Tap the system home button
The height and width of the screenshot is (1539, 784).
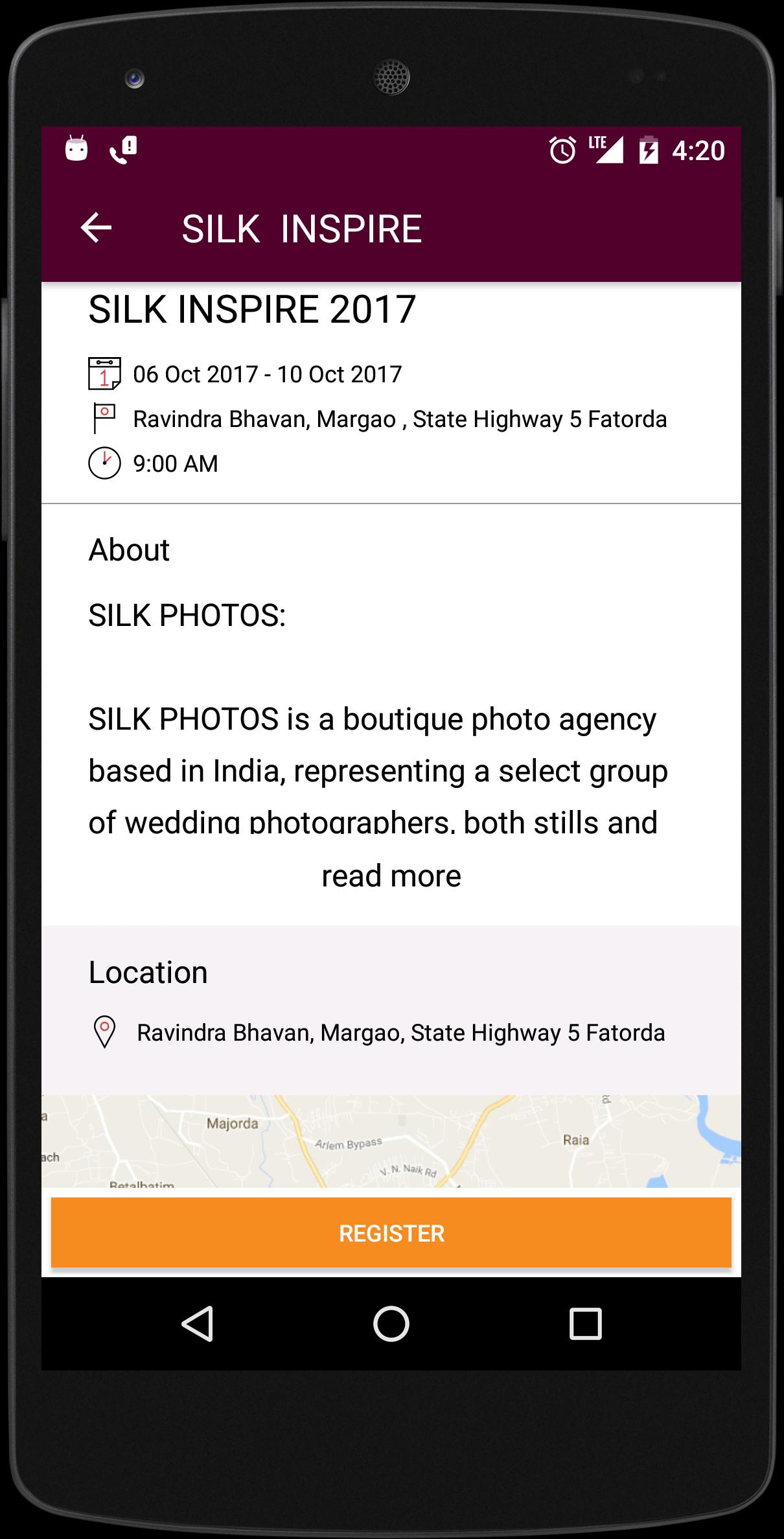(x=391, y=1324)
